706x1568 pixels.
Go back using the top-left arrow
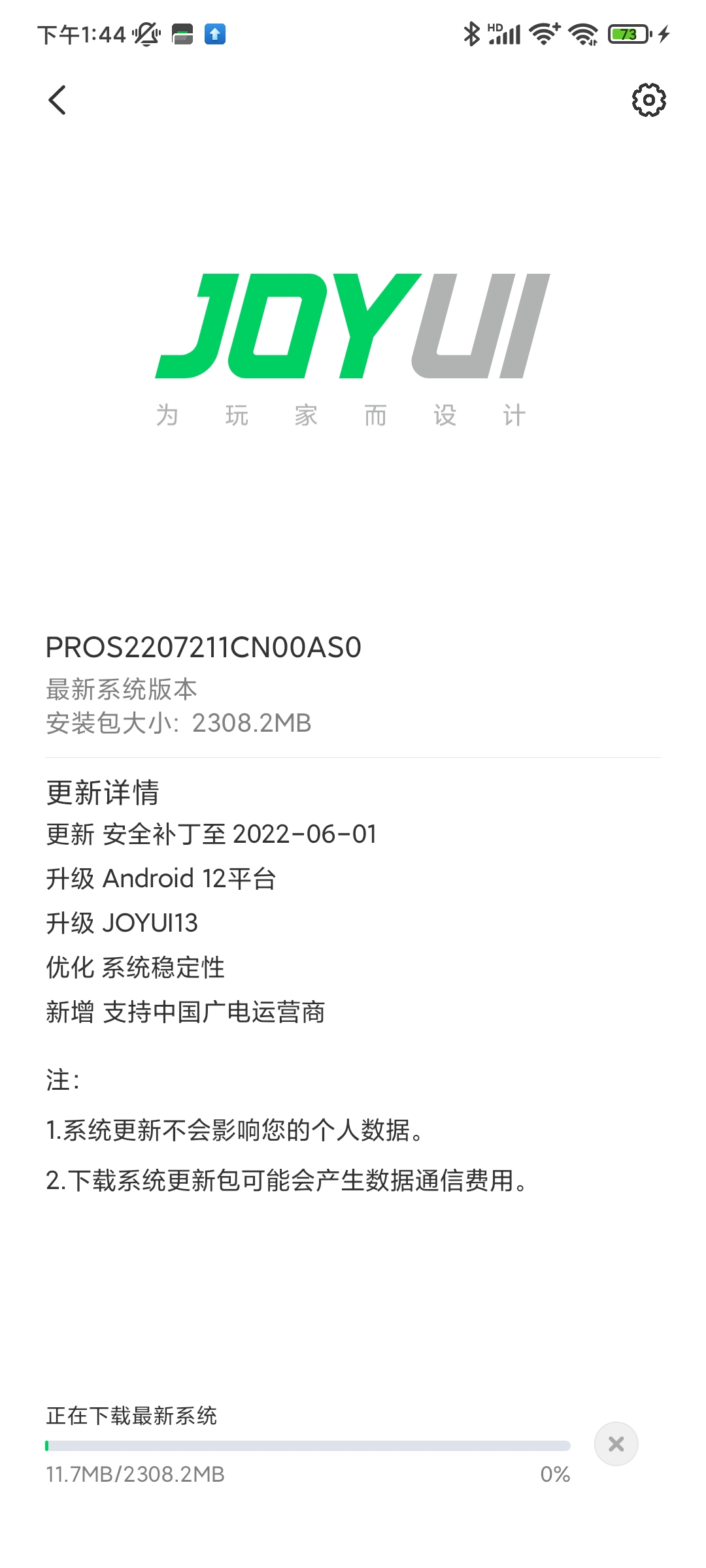(x=58, y=100)
